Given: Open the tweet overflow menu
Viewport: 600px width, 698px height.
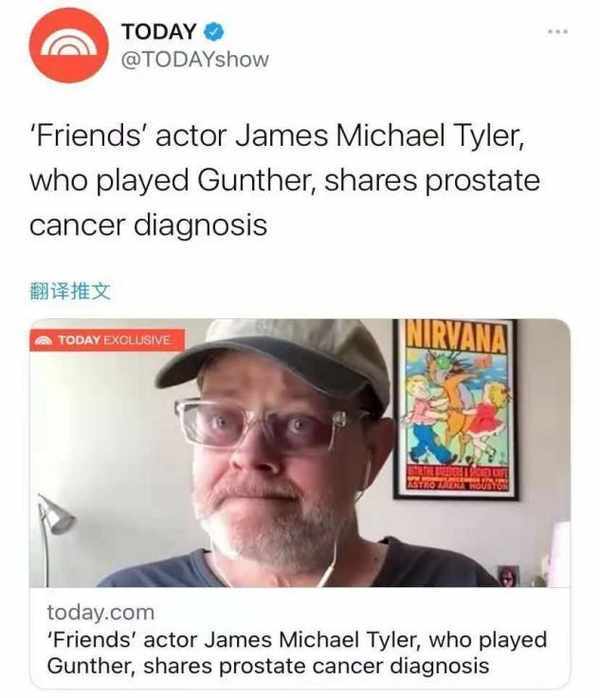Looking at the screenshot, I should pos(557,32).
